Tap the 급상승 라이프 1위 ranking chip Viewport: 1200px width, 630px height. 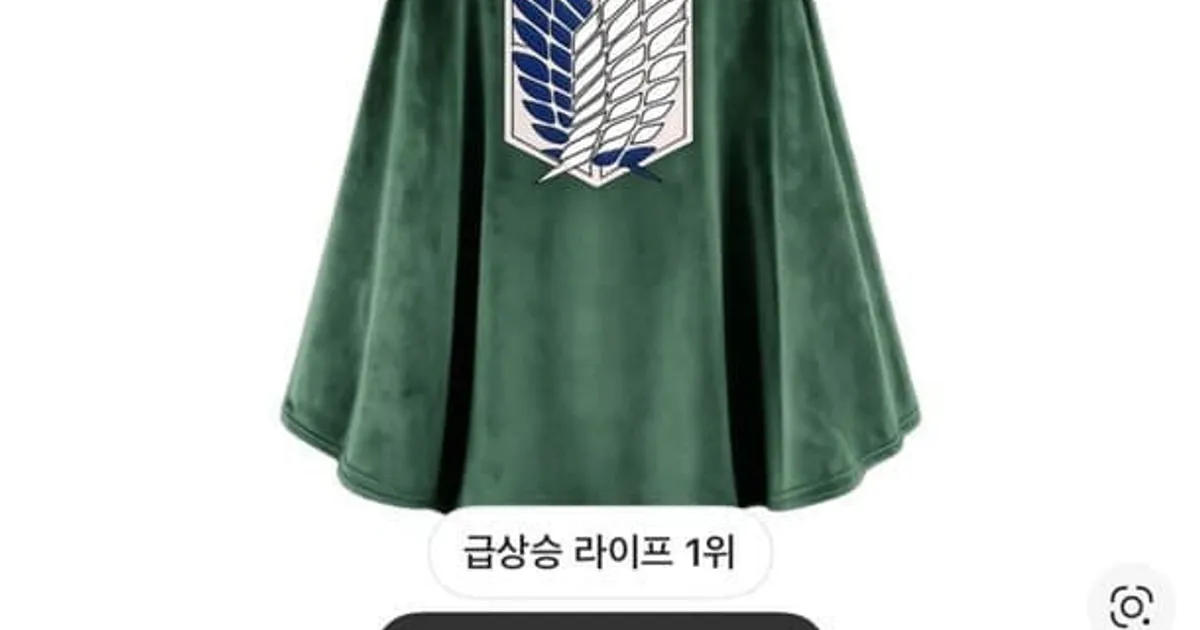[600, 553]
